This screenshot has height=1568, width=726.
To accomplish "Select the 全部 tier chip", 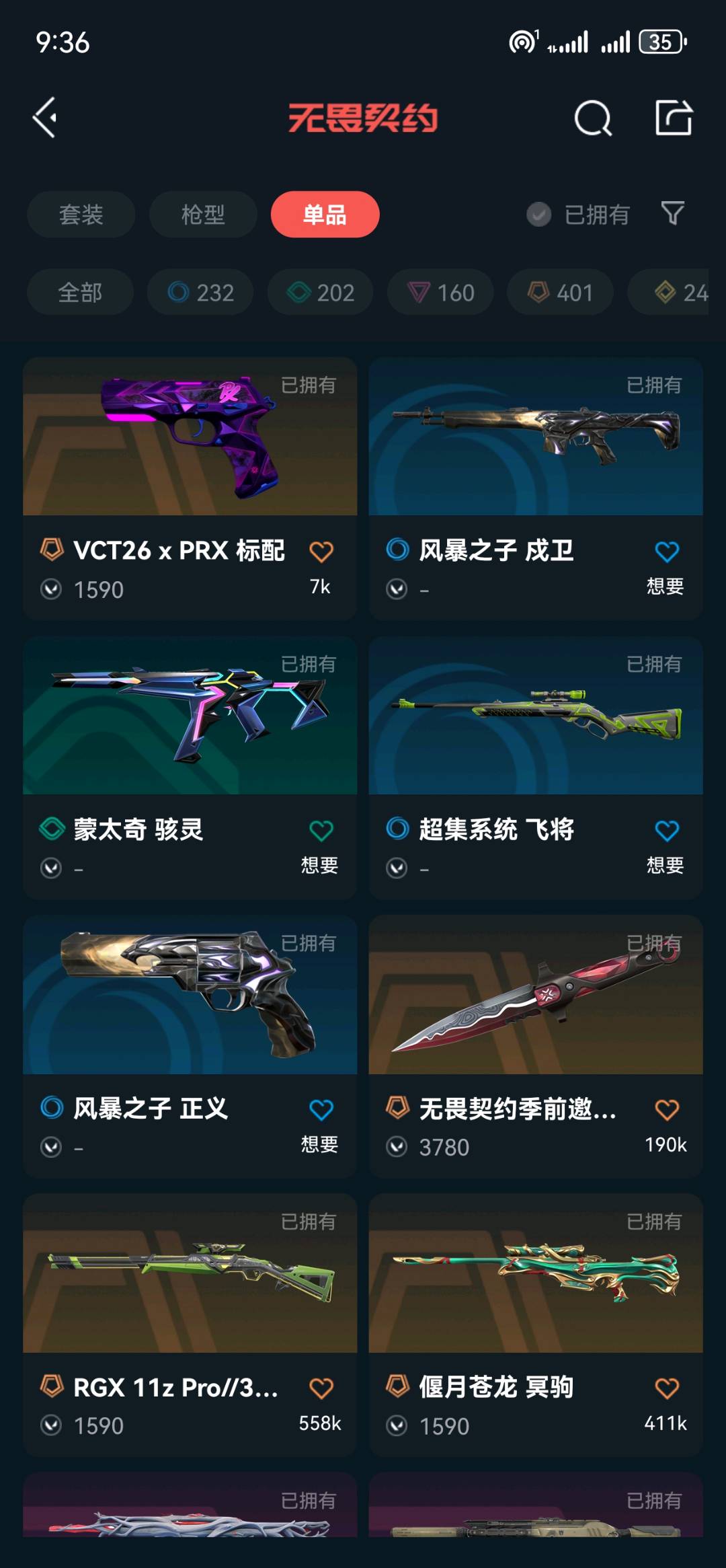I will [x=80, y=293].
